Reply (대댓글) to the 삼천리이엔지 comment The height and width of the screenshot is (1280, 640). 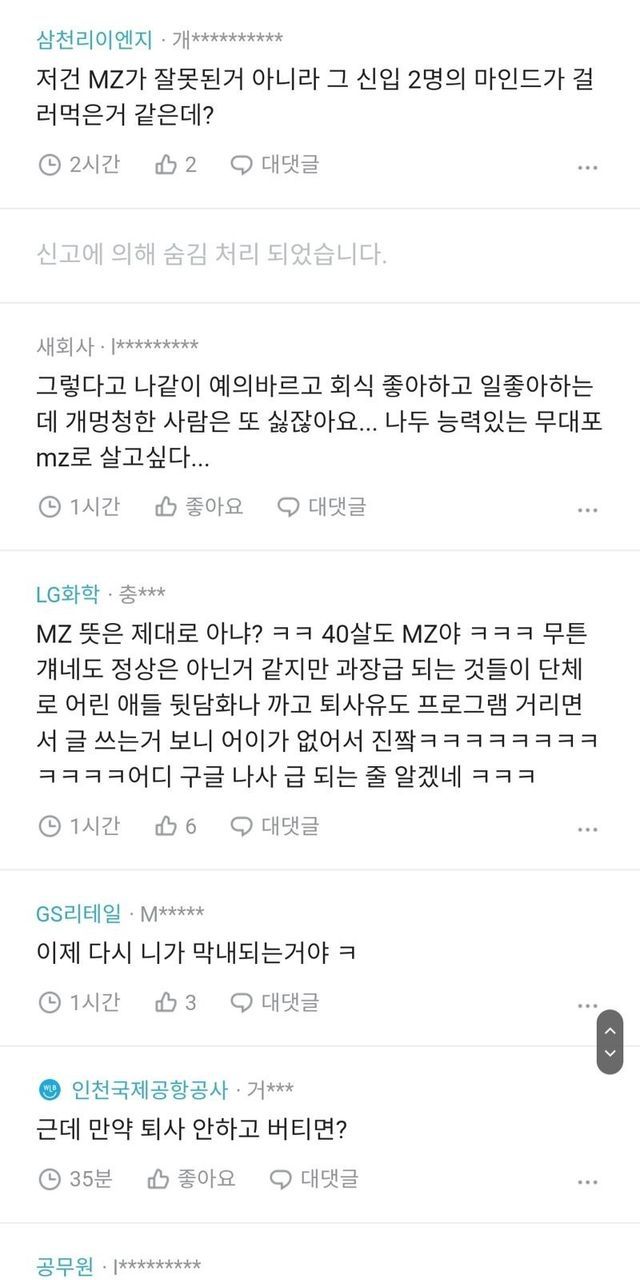pos(275,165)
